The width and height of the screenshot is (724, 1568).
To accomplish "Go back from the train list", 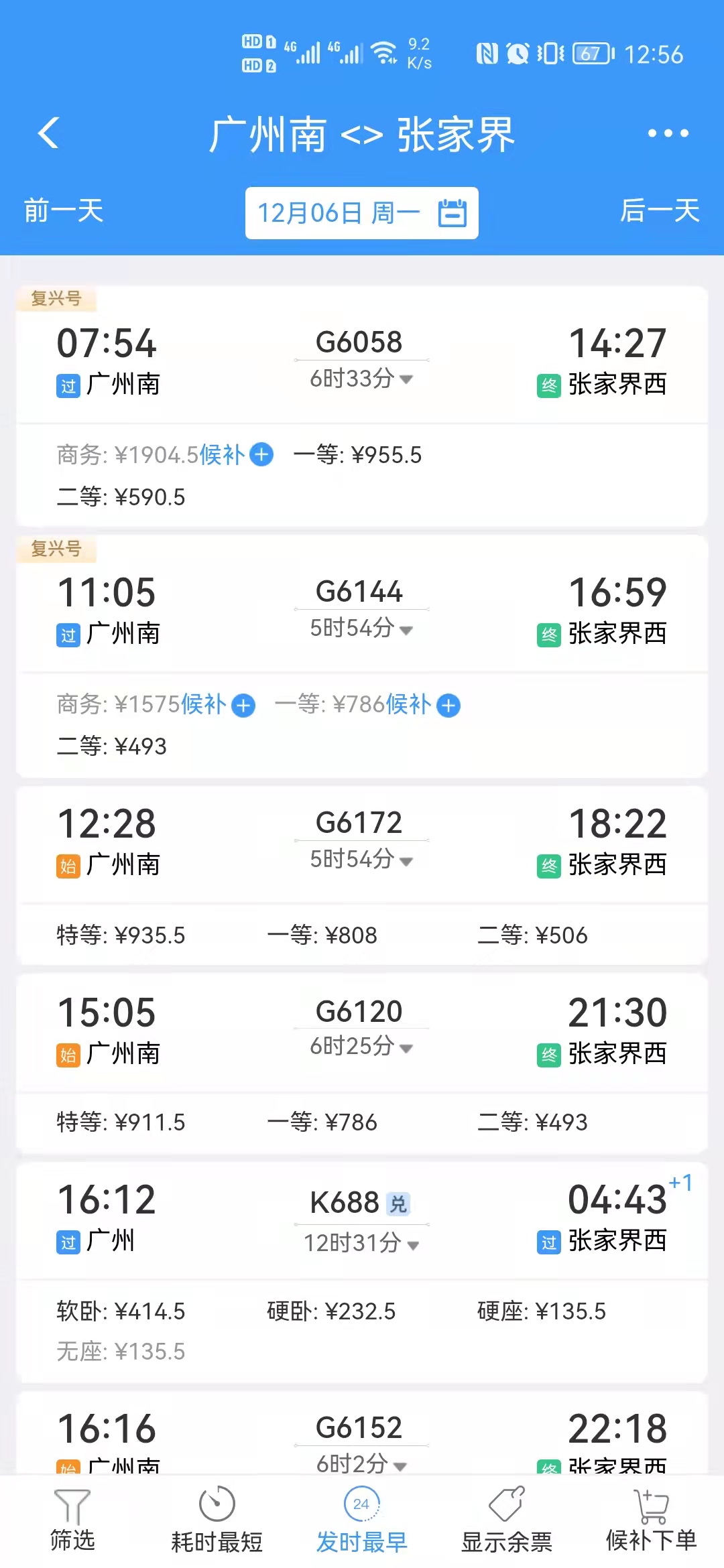I will [48, 133].
